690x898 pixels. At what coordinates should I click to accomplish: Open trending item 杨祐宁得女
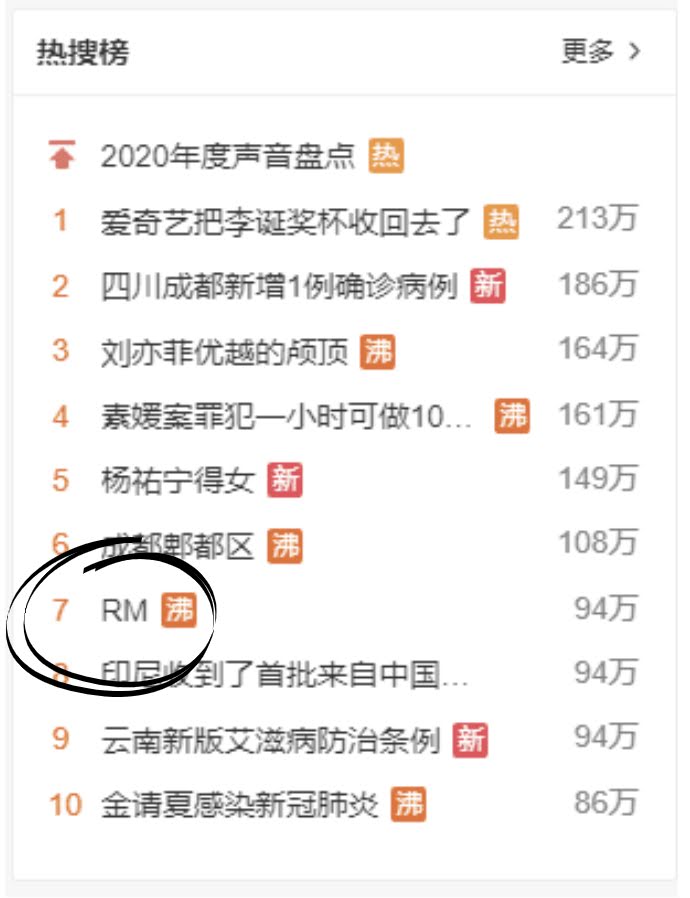click(x=179, y=480)
